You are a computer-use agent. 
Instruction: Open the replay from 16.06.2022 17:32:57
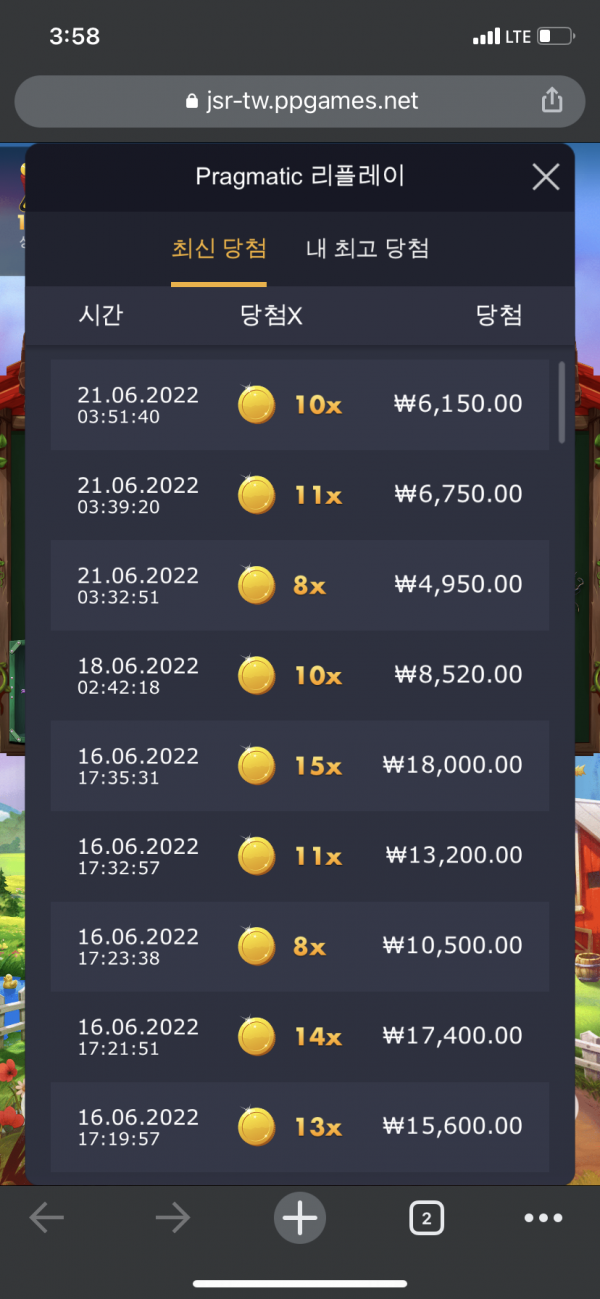coord(300,855)
